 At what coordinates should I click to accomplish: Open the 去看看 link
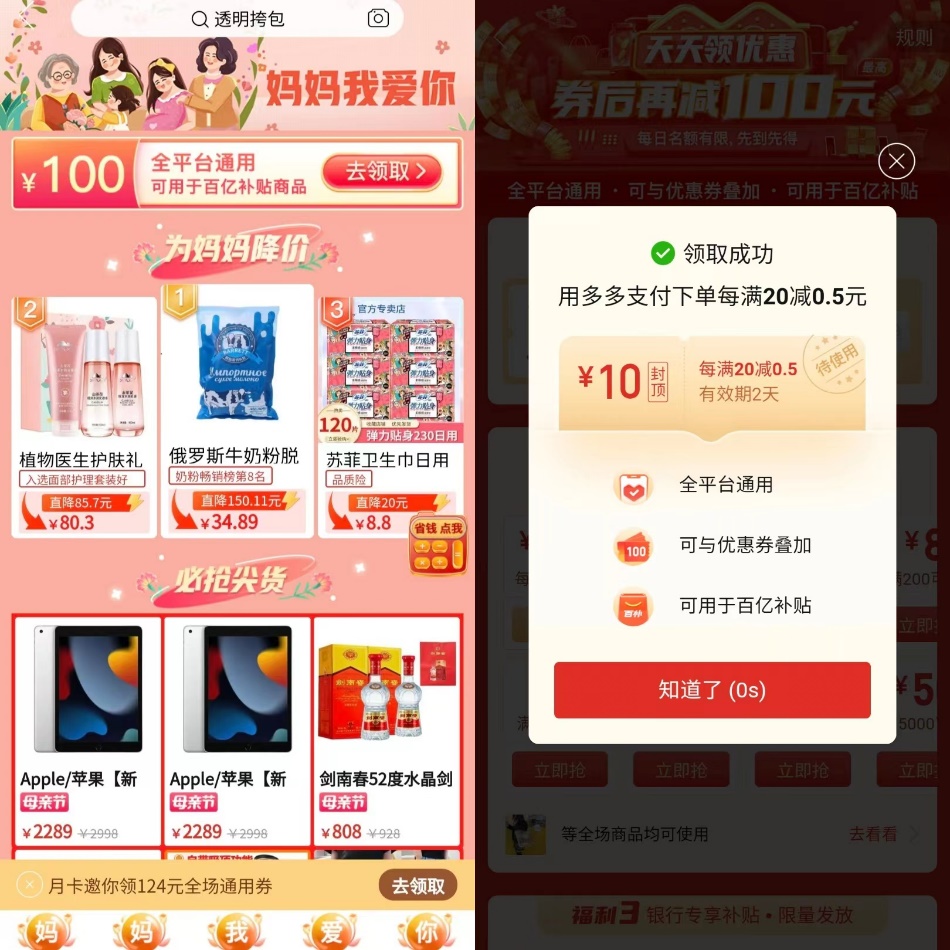[882, 833]
